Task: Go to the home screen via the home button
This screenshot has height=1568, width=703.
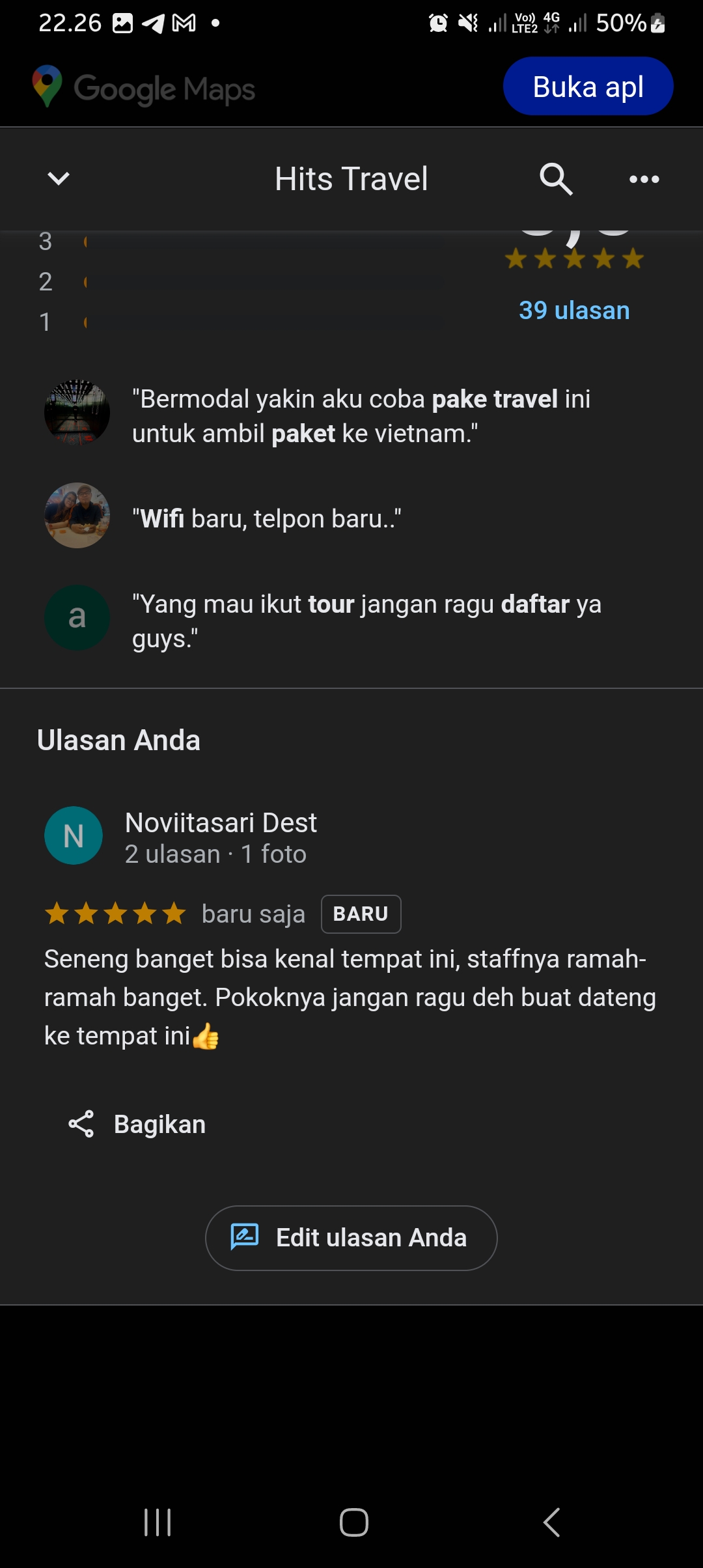Action: coord(354,1522)
